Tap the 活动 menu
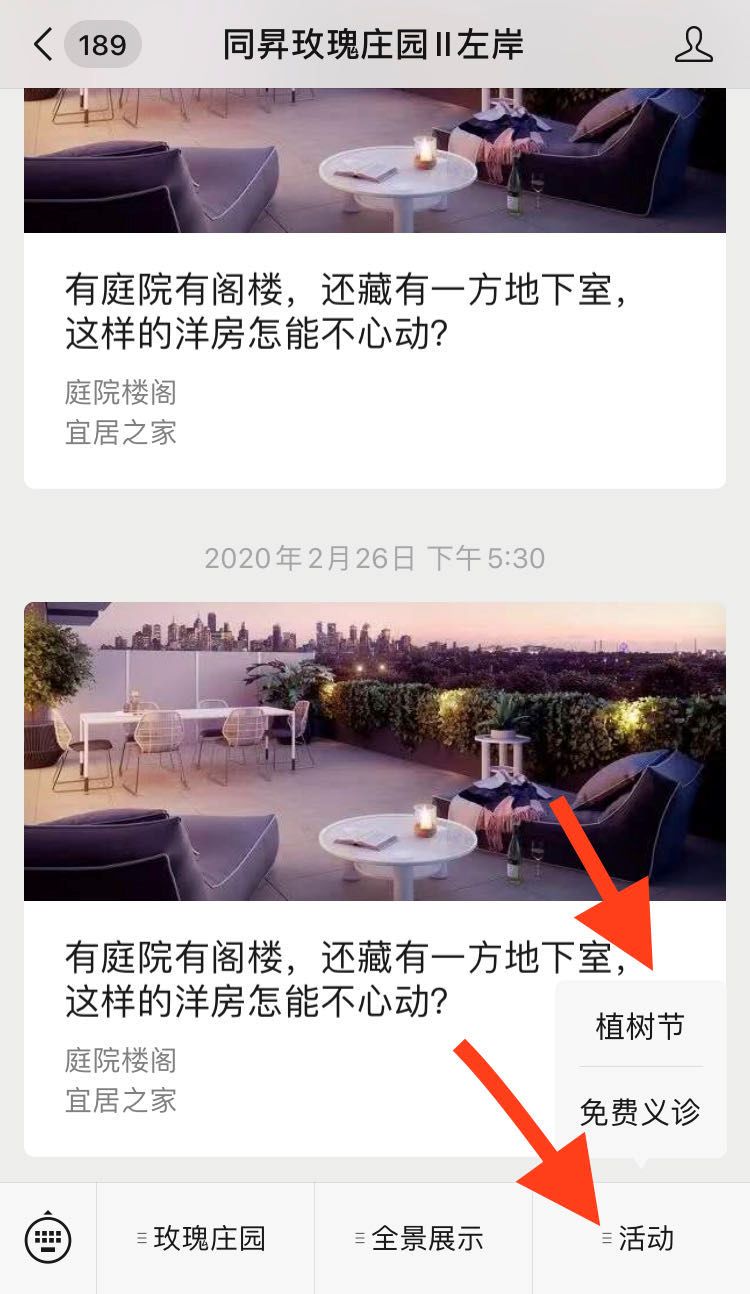Image resolution: width=750 pixels, height=1294 pixels. pos(641,1240)
